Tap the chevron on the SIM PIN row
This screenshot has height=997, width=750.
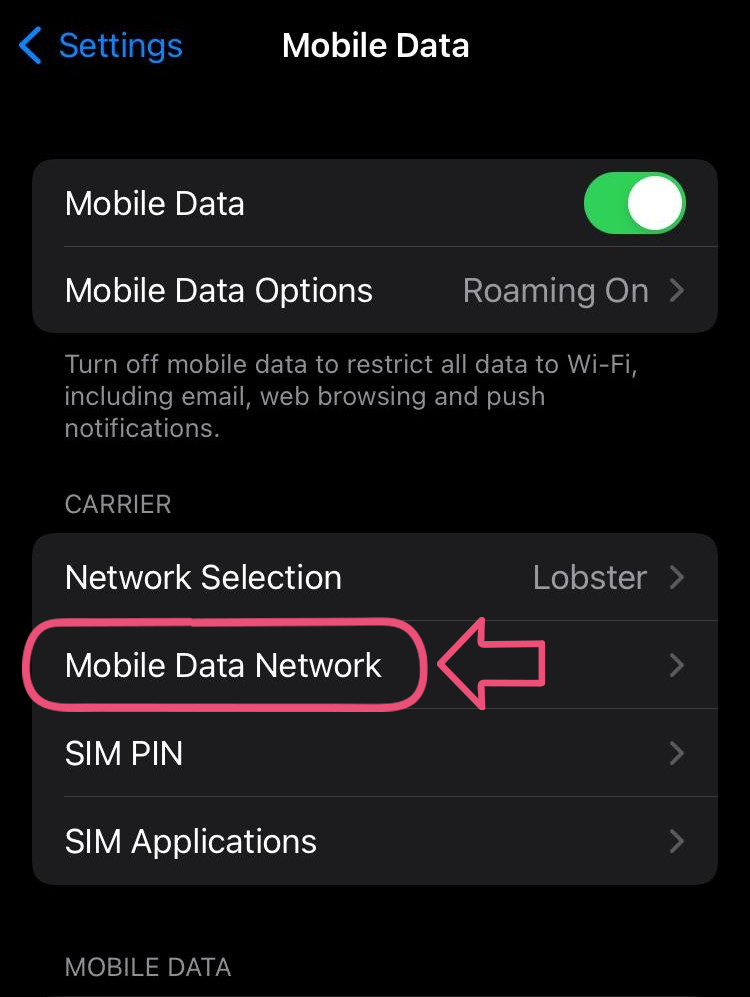678,753
